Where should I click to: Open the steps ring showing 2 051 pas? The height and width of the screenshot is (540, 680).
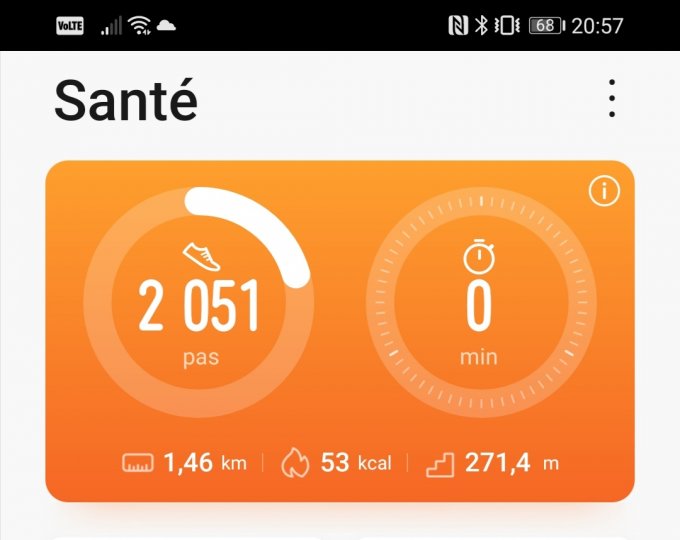click(x=199, y=304)
